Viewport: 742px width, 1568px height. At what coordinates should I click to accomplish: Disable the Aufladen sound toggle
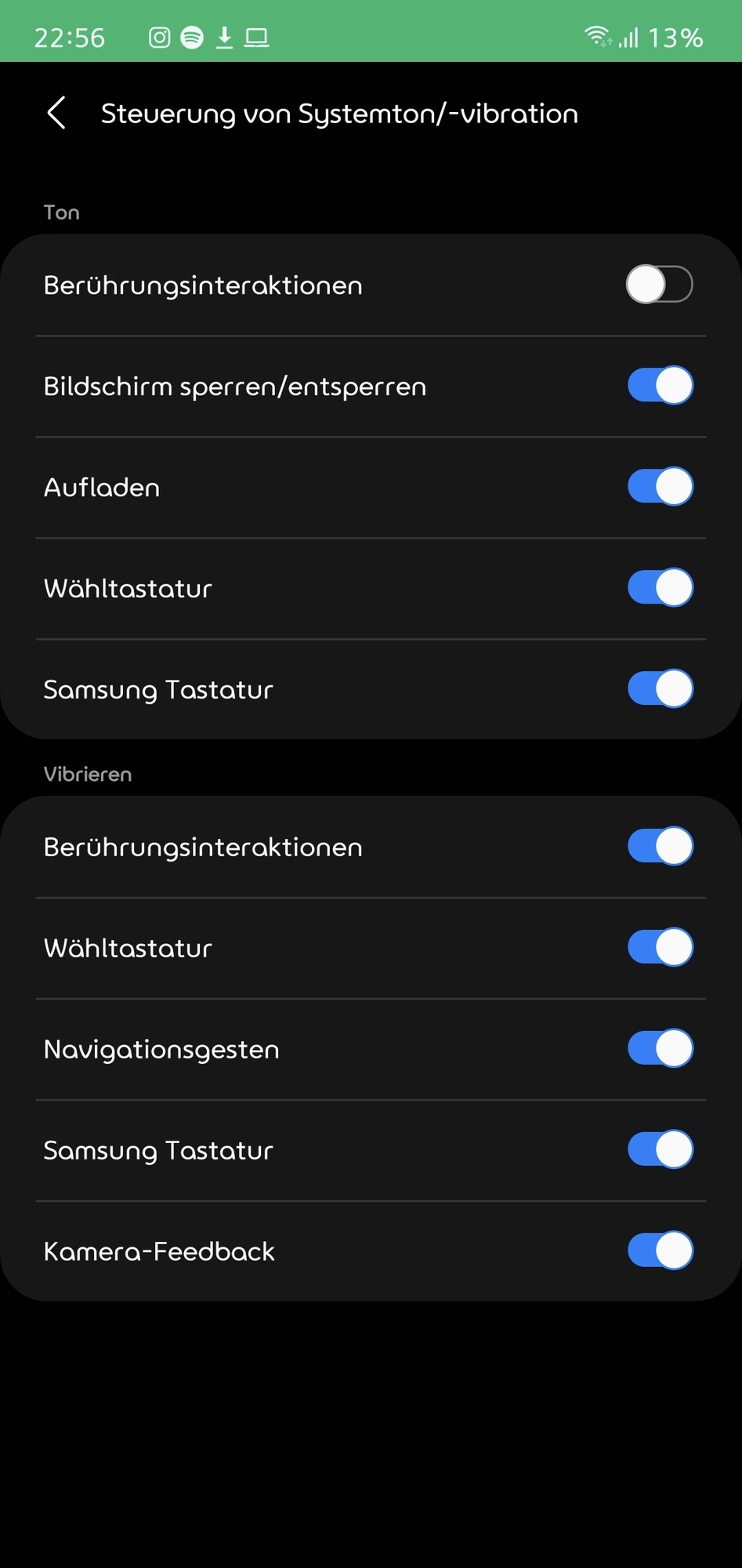coord(660,487)
